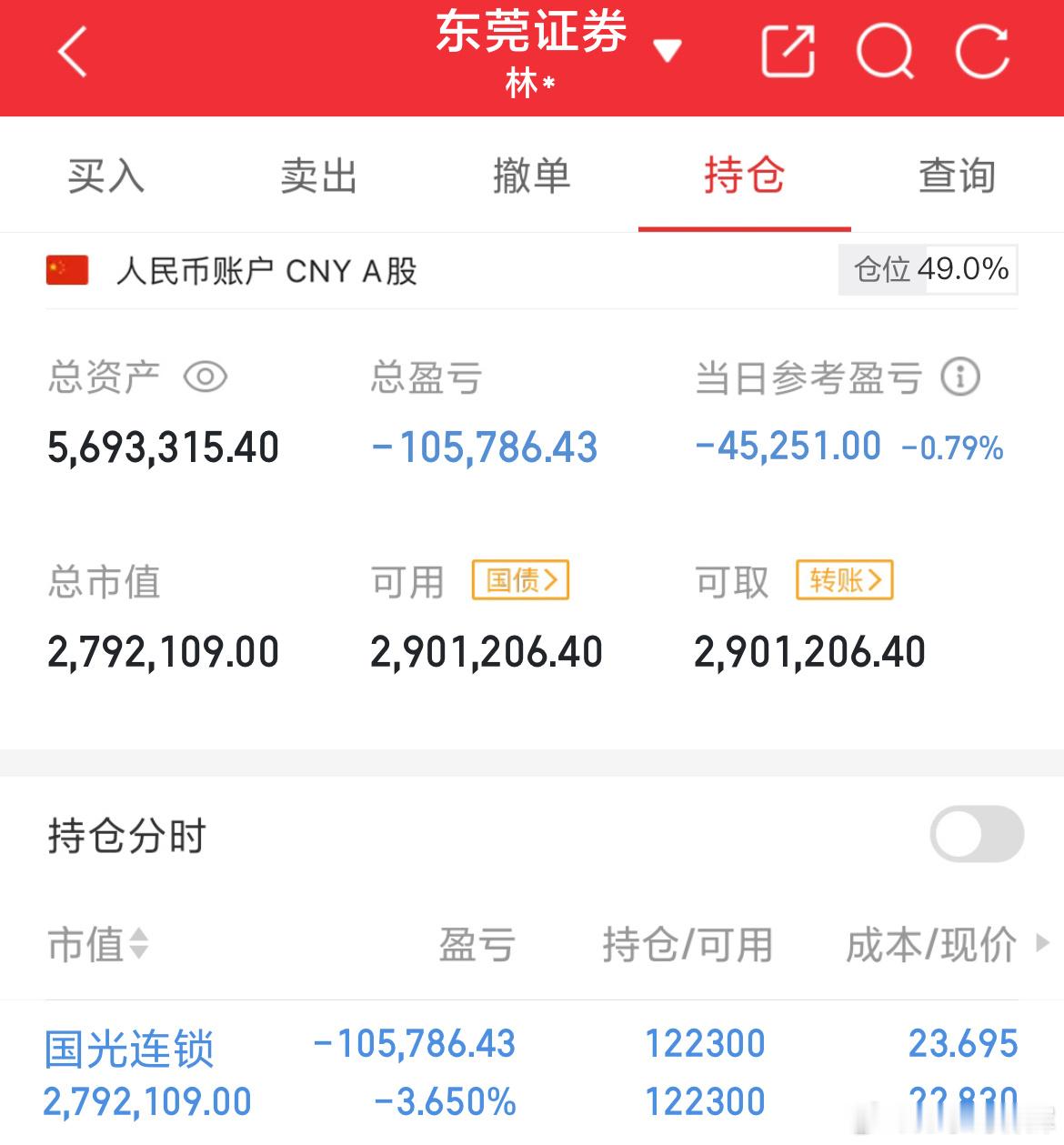1064x1145 pixels.
Task: Tap the 仓位 49.0% indicator
Action: 928,269
